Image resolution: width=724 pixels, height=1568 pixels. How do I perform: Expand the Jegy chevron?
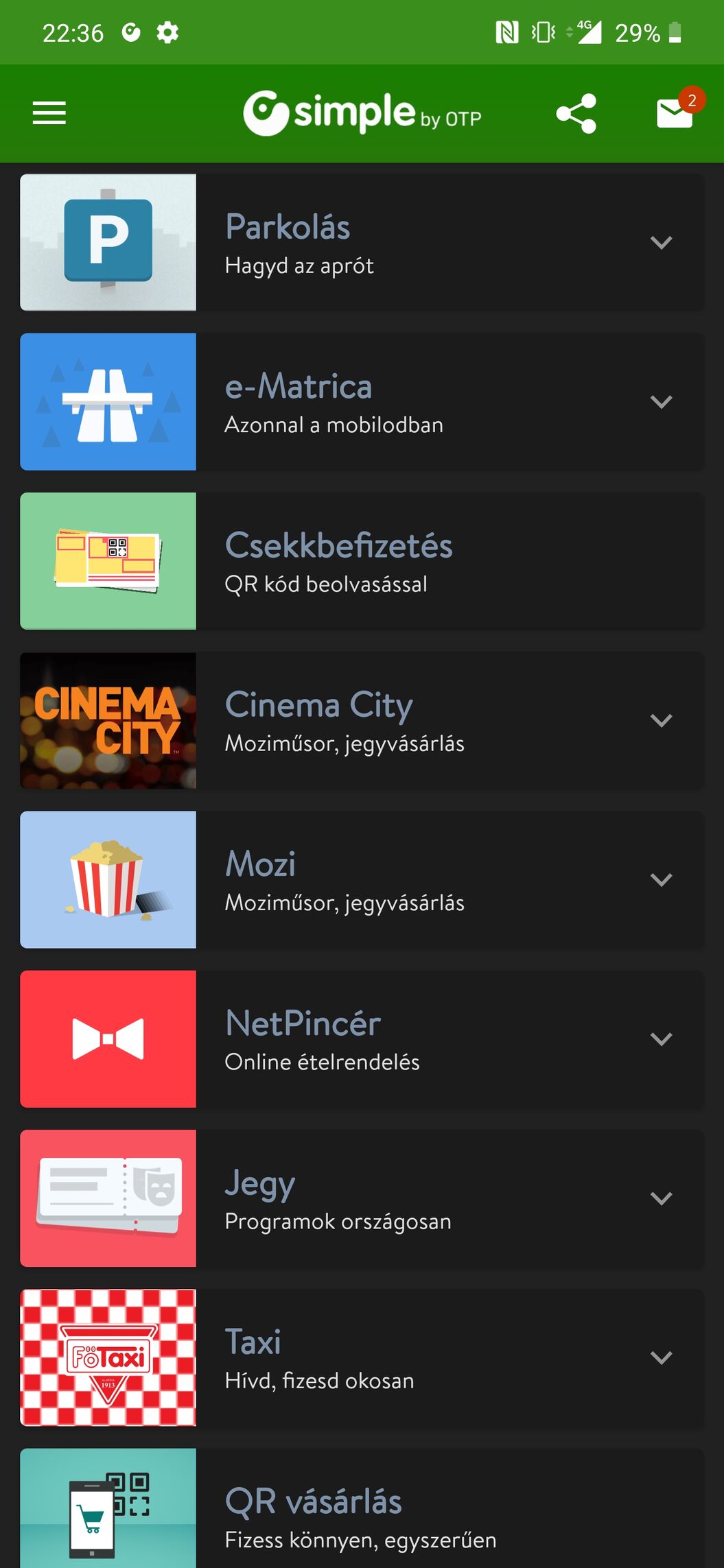click(x=661, y=1198)
